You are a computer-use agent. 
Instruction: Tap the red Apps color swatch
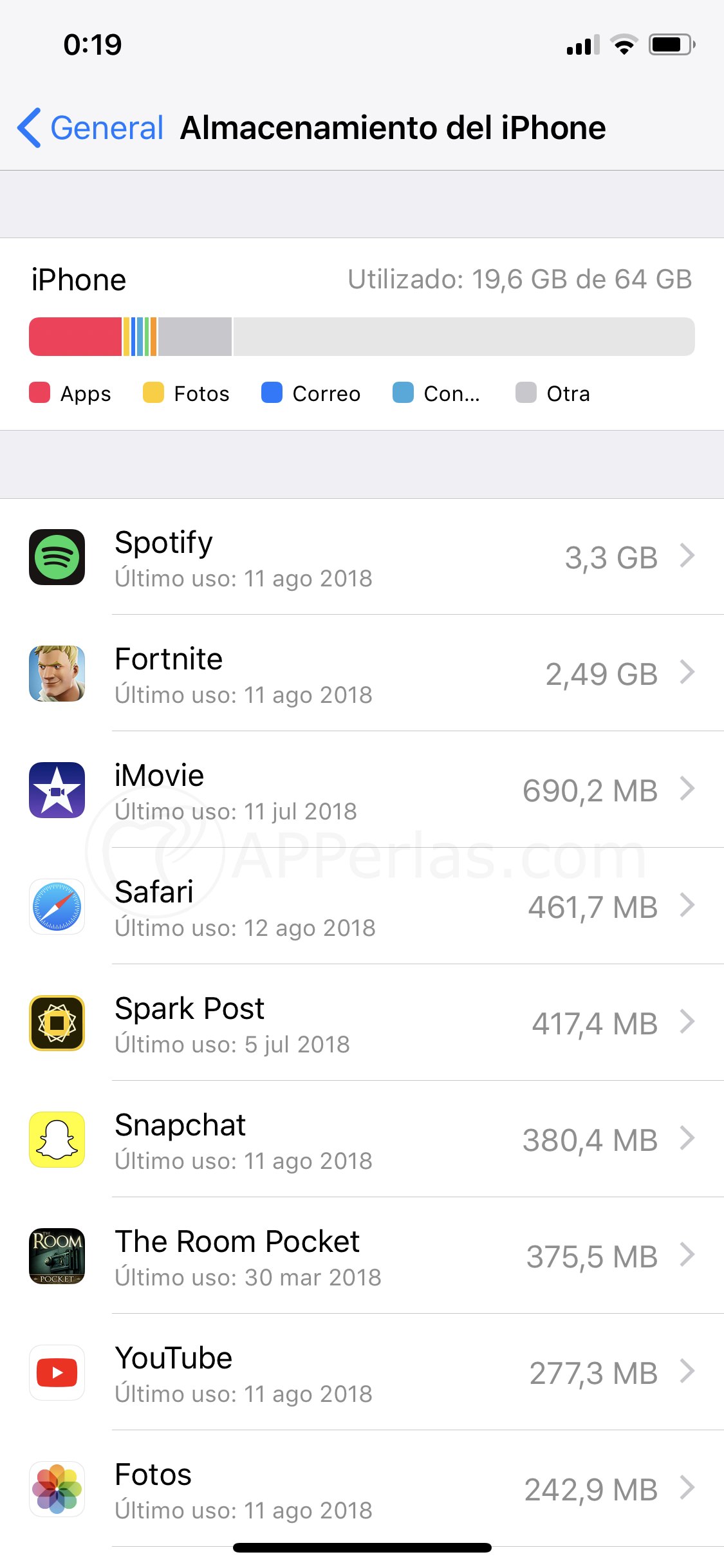coord(39,393)
